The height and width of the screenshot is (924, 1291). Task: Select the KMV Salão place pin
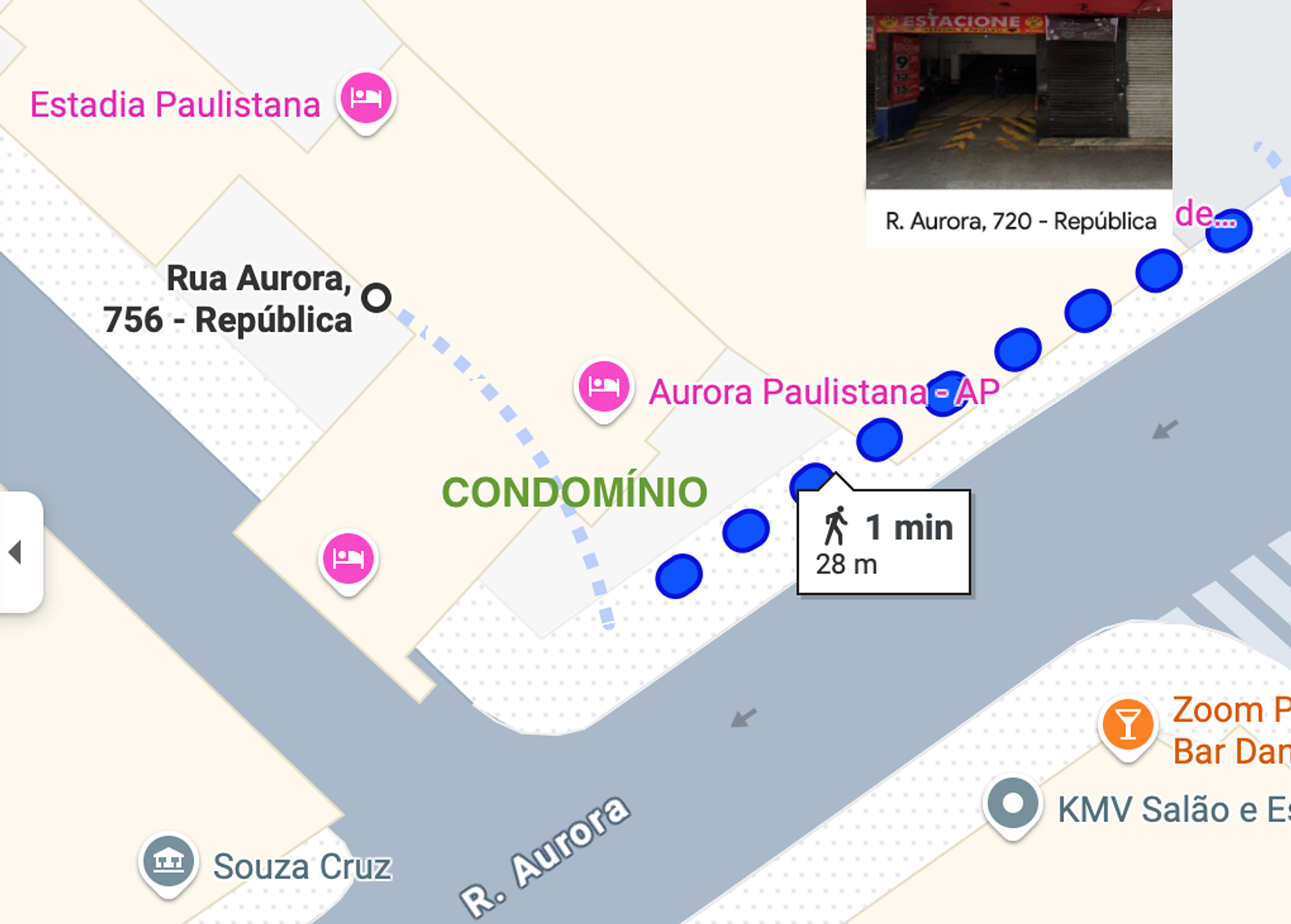point(1012,804)
